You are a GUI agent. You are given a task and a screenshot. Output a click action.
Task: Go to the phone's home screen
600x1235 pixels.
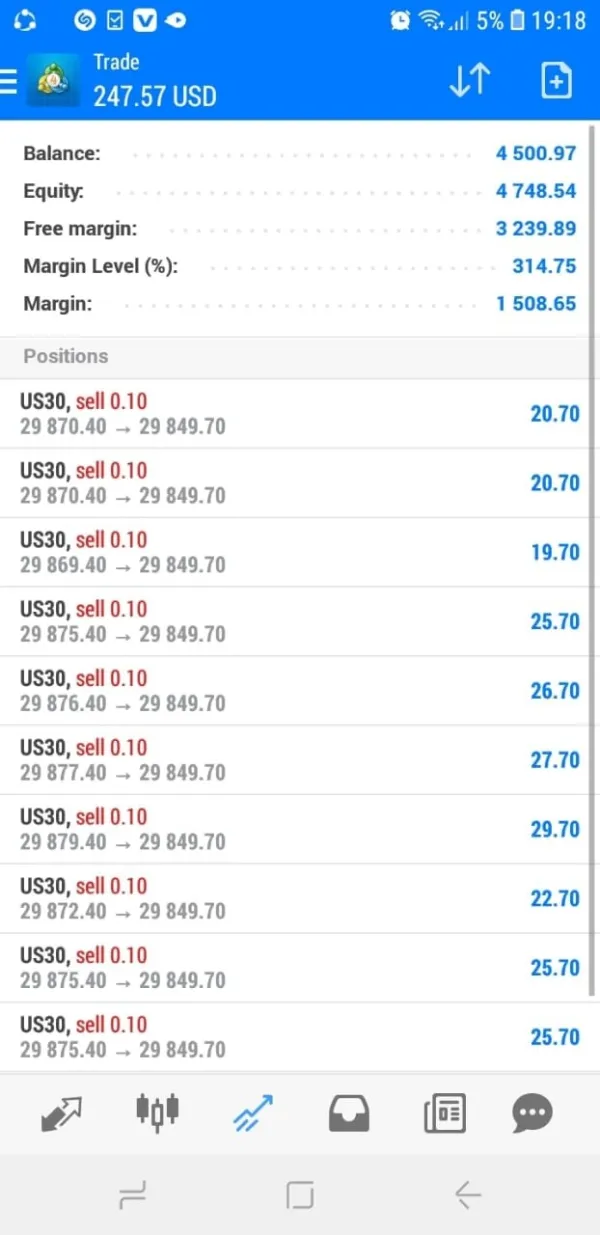point(300,1194)
